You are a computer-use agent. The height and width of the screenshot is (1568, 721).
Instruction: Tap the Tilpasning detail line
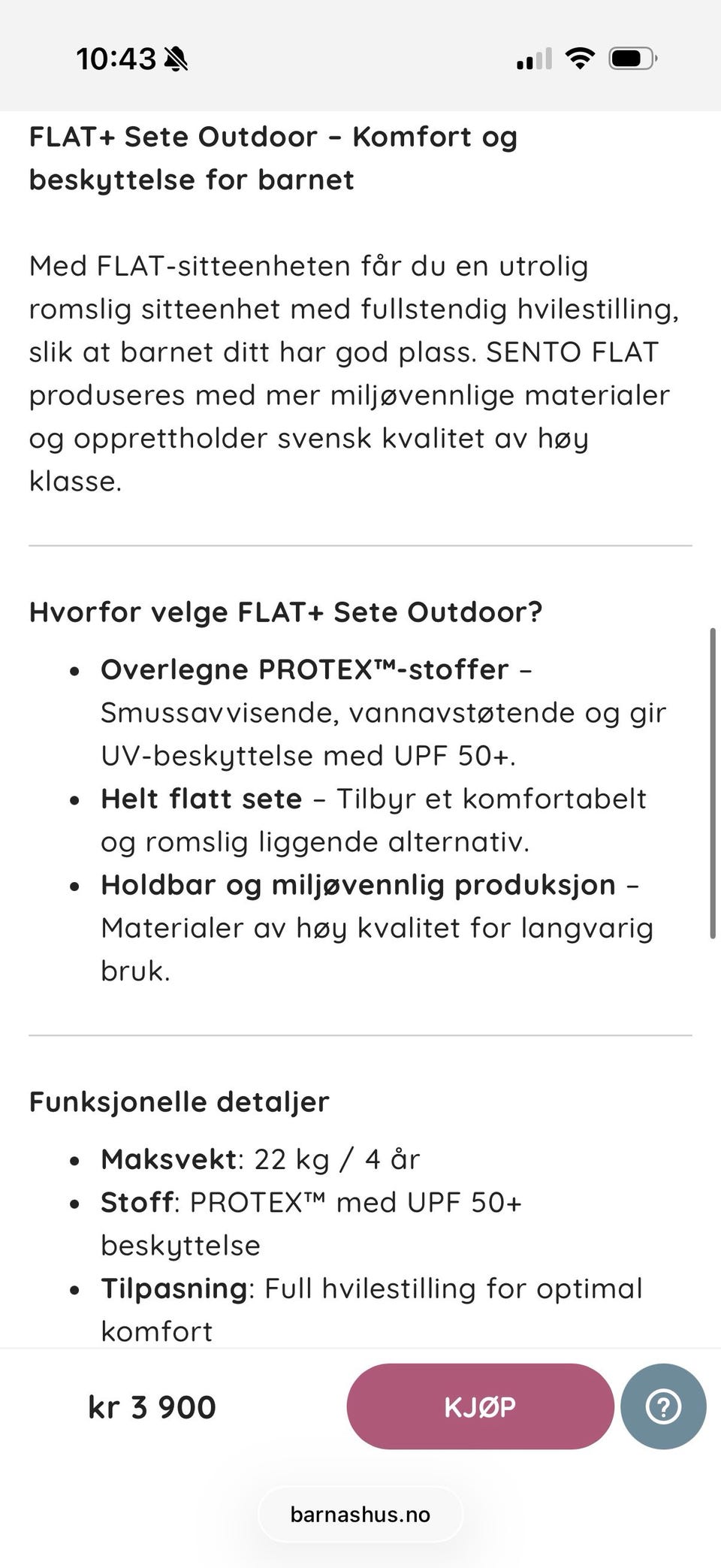click(x=371, y=1288)
